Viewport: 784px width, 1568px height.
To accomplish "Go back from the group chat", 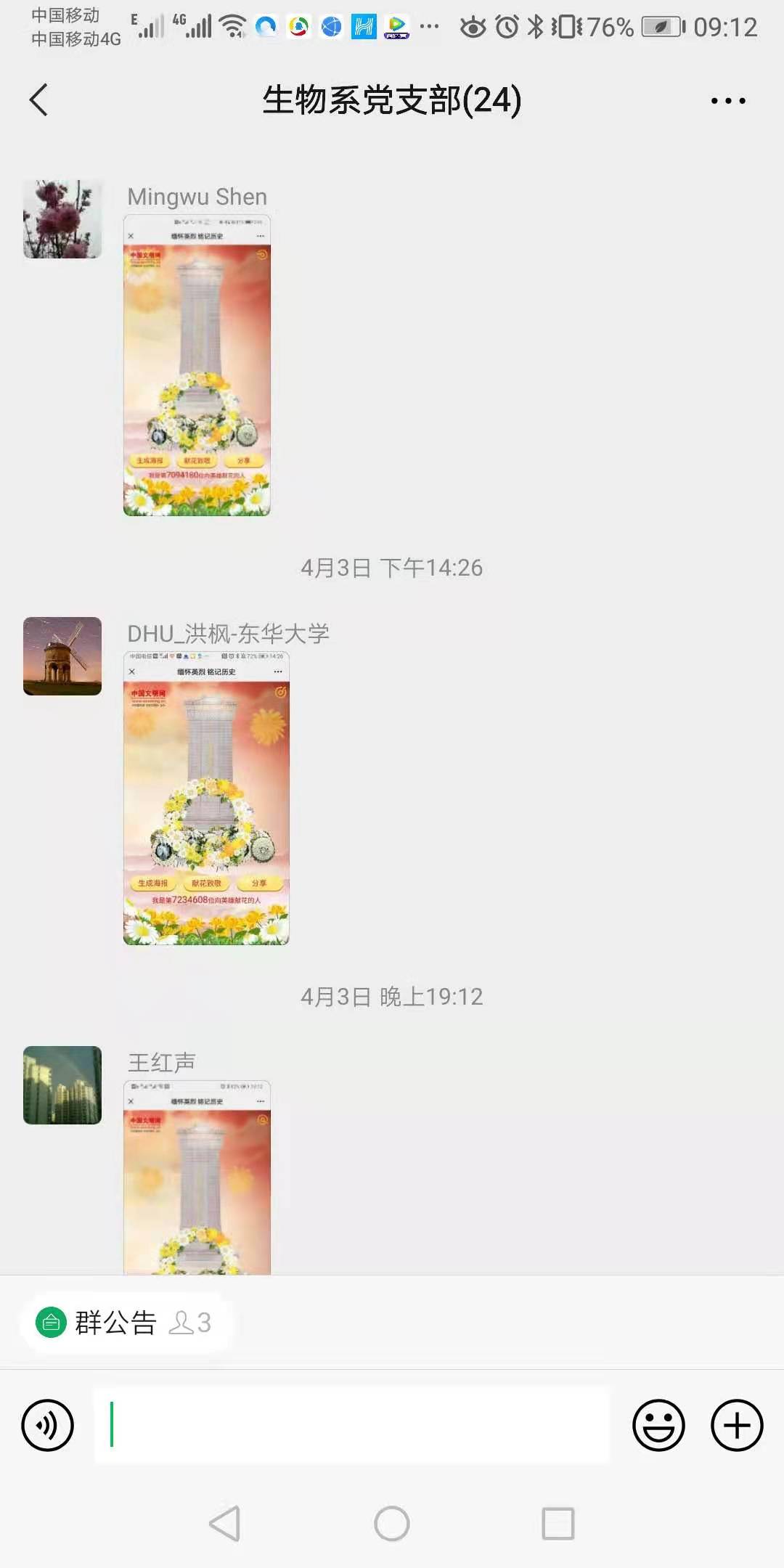I will (39, 100).
